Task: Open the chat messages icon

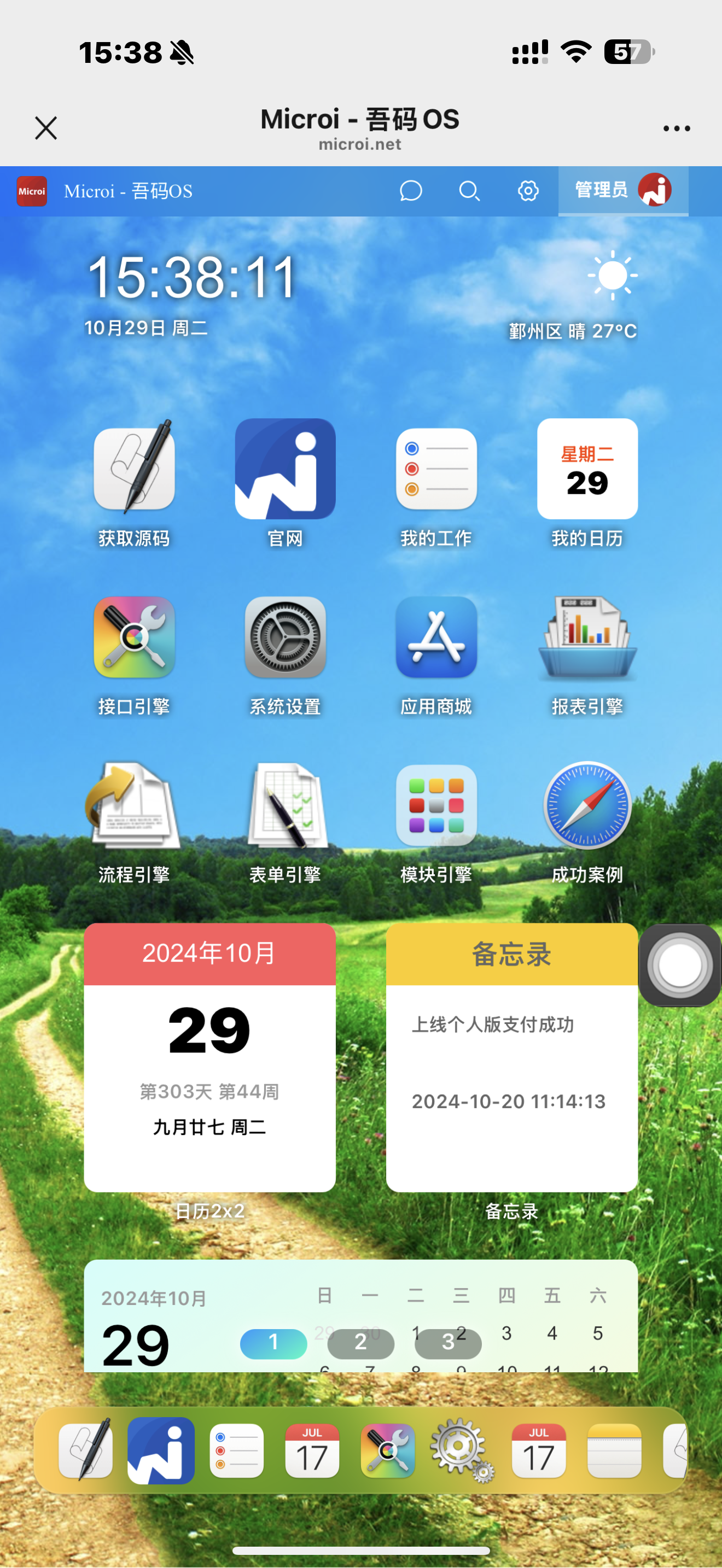Action: coord(411,191)
